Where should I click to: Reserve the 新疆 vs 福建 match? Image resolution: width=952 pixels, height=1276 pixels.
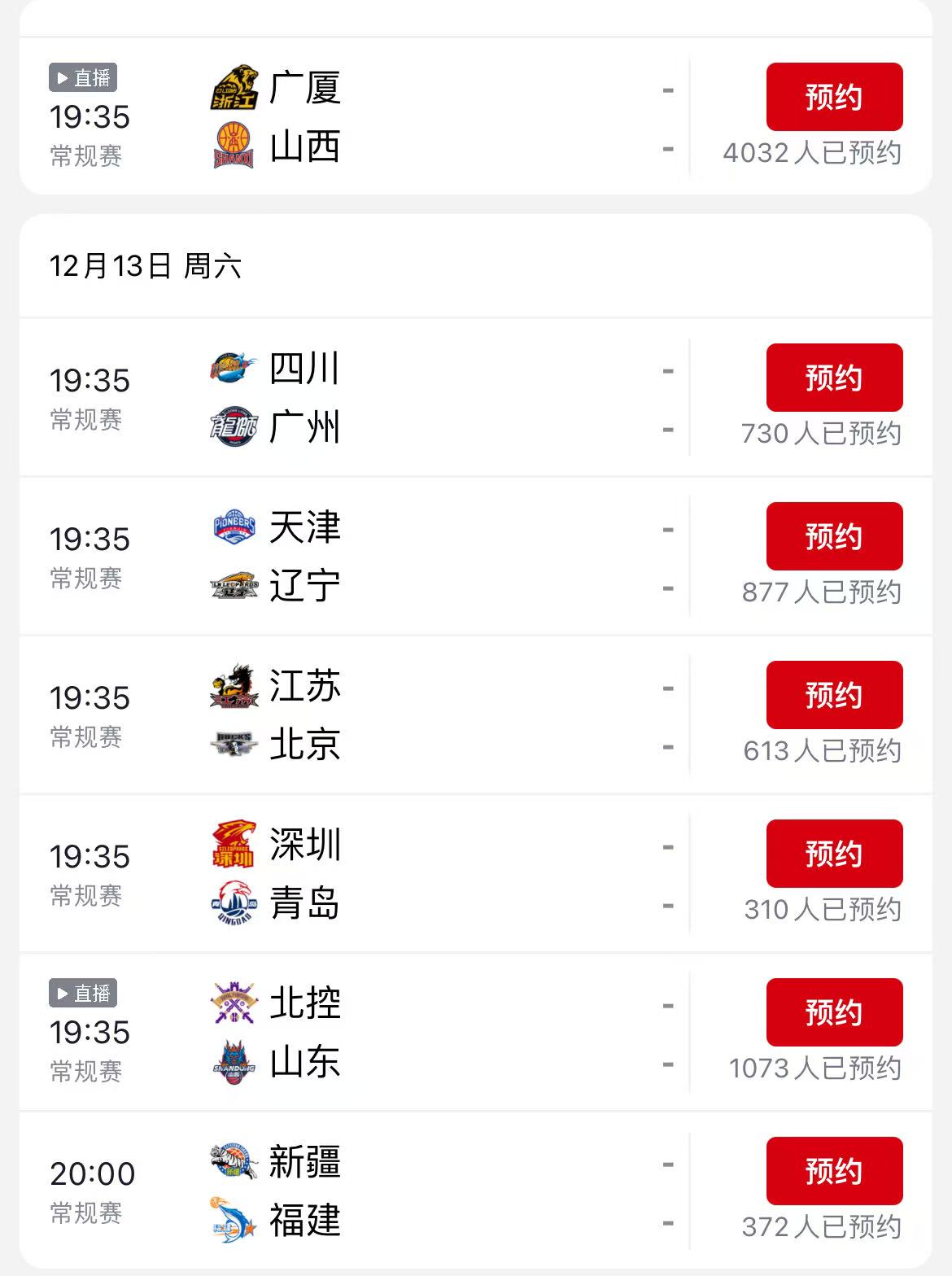click(x=833, y=1171)
